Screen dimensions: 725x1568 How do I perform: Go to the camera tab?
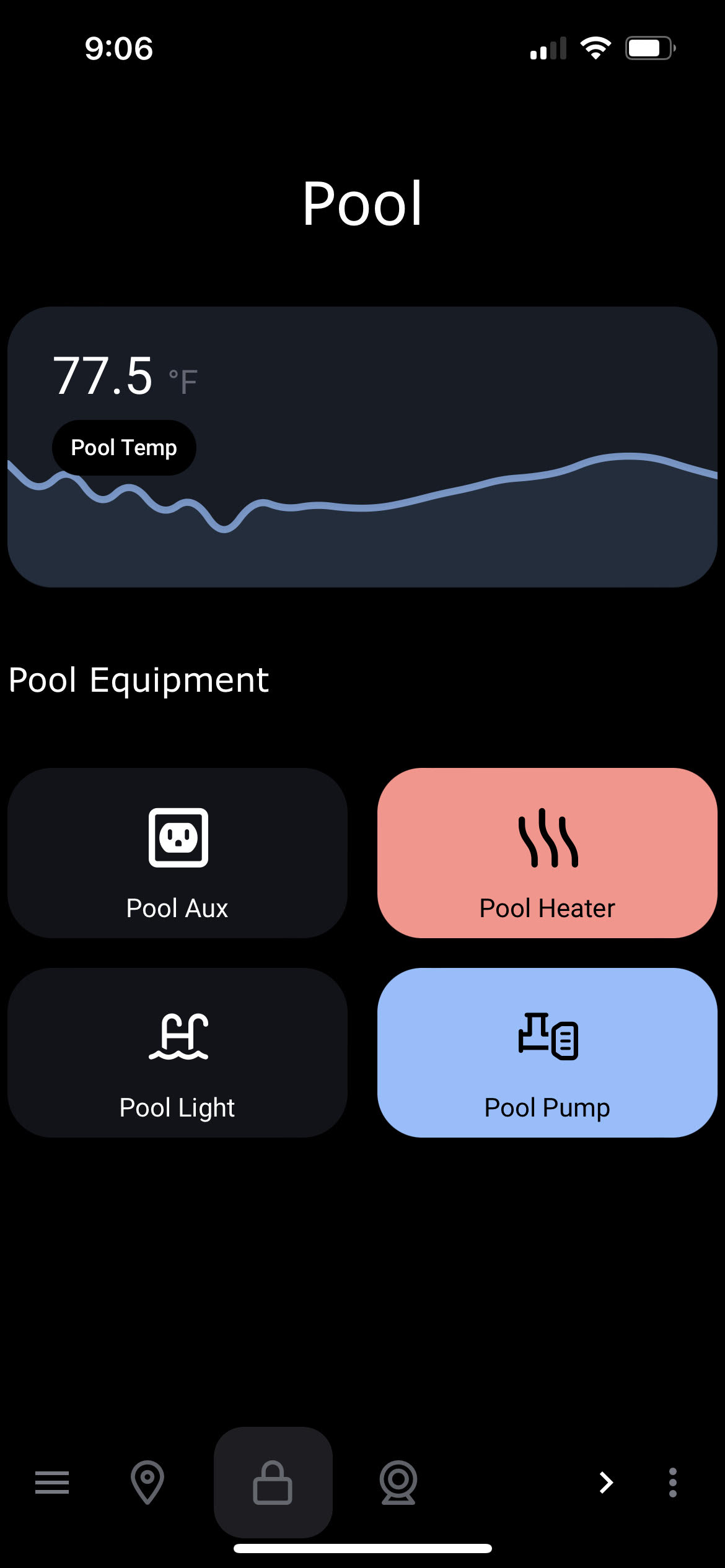coord(398,1482)
